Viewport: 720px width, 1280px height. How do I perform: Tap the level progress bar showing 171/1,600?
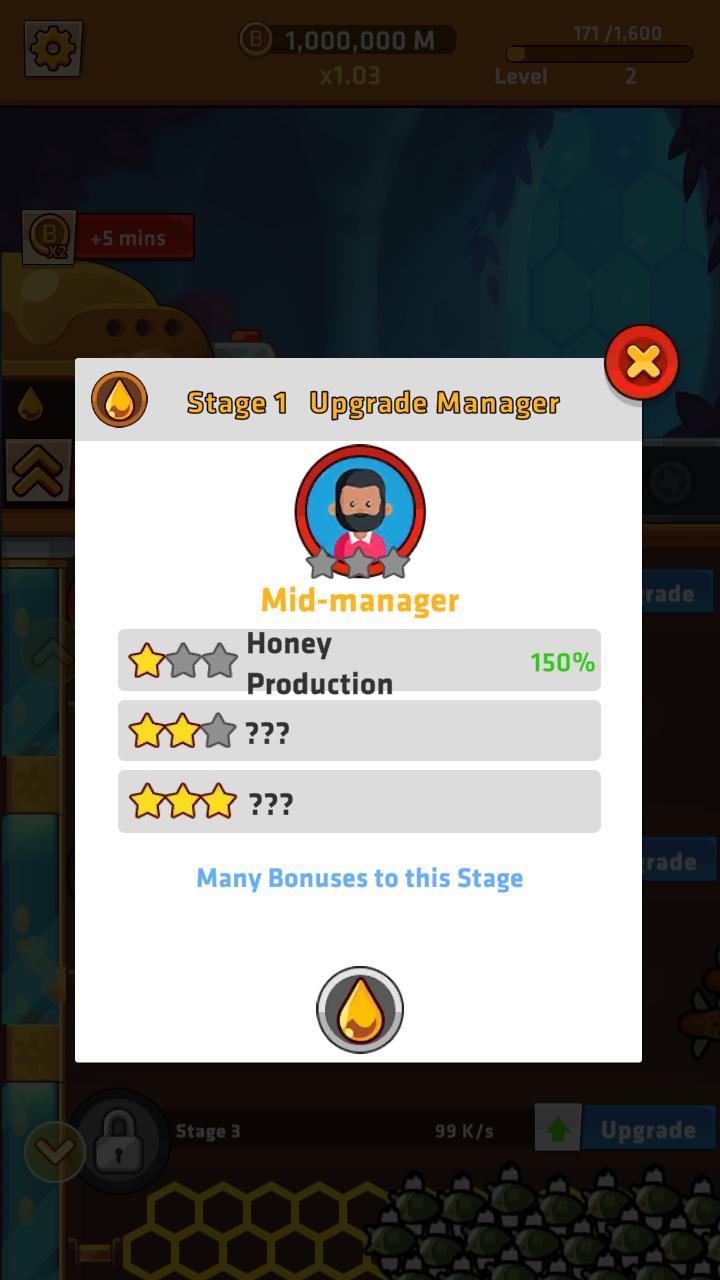pos(597,55)
